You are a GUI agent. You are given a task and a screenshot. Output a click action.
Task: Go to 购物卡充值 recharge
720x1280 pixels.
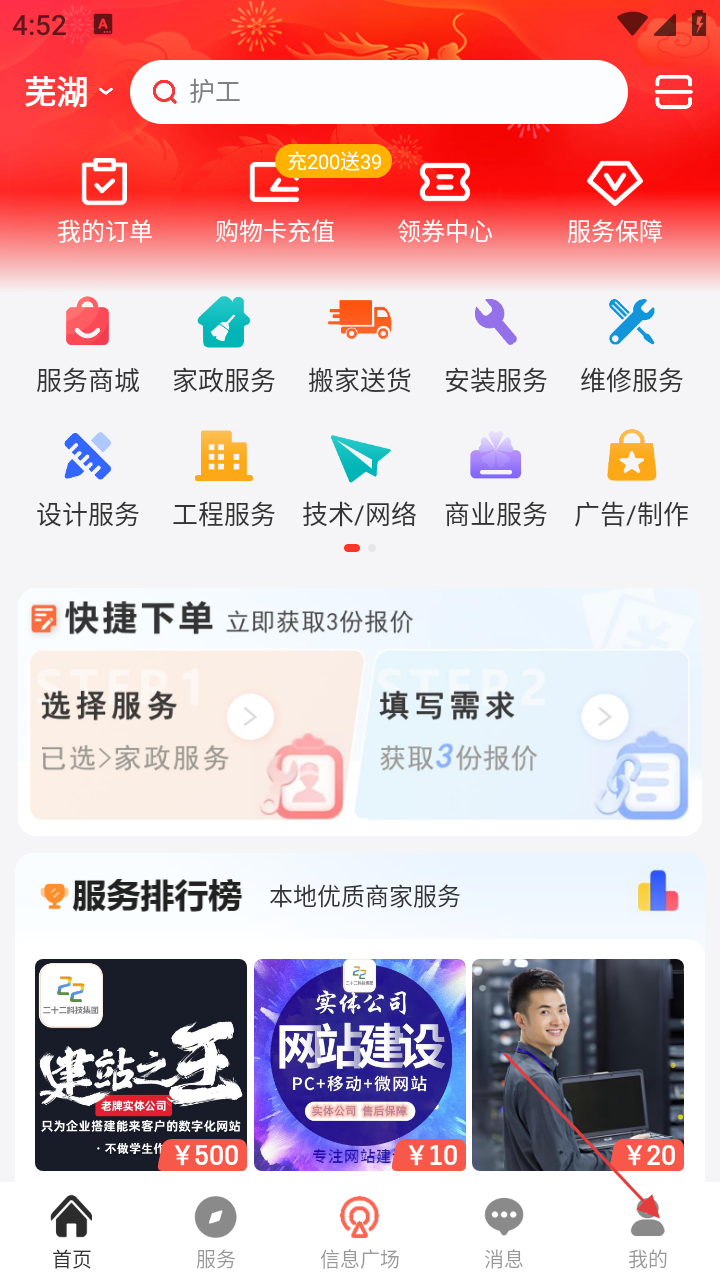(x=275, y=201)
